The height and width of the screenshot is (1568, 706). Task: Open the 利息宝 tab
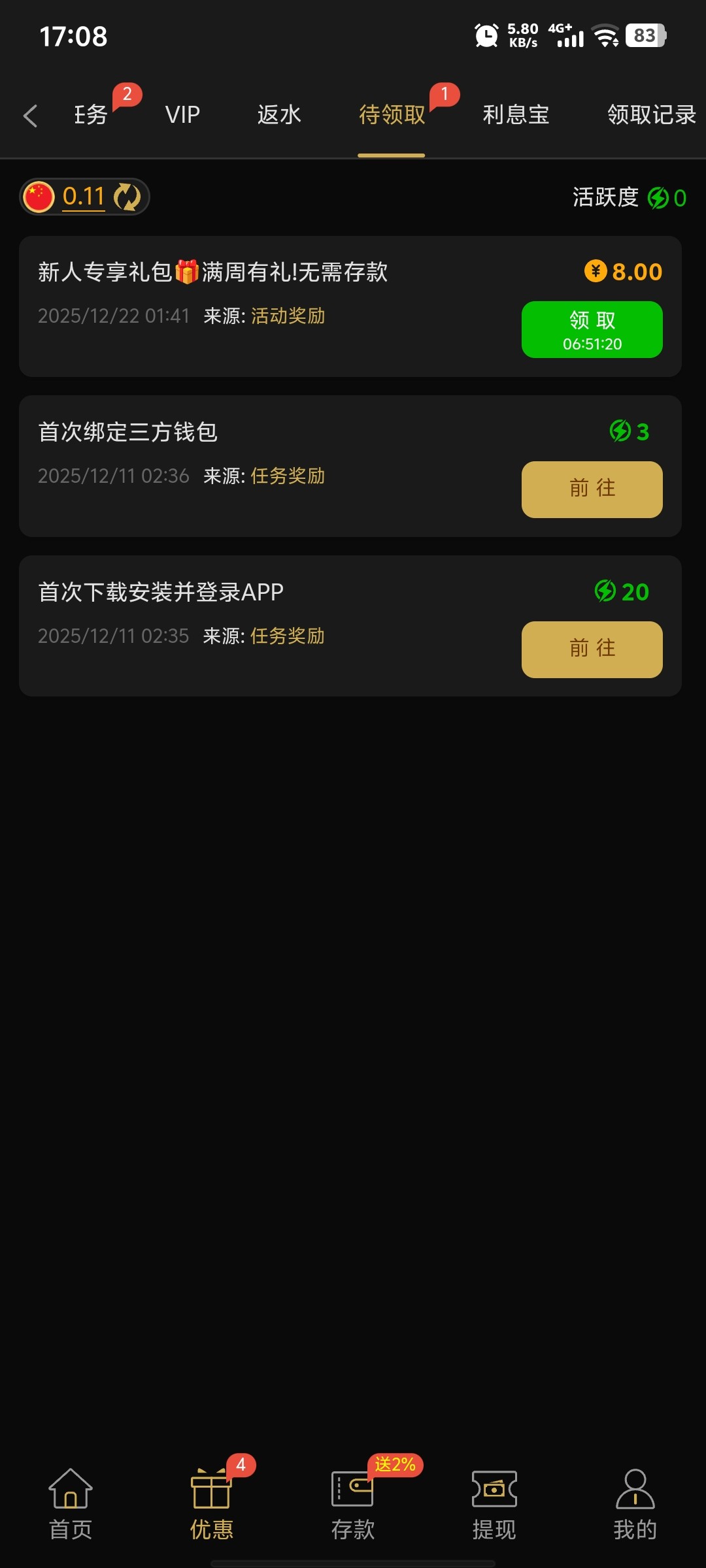point(516,115)
